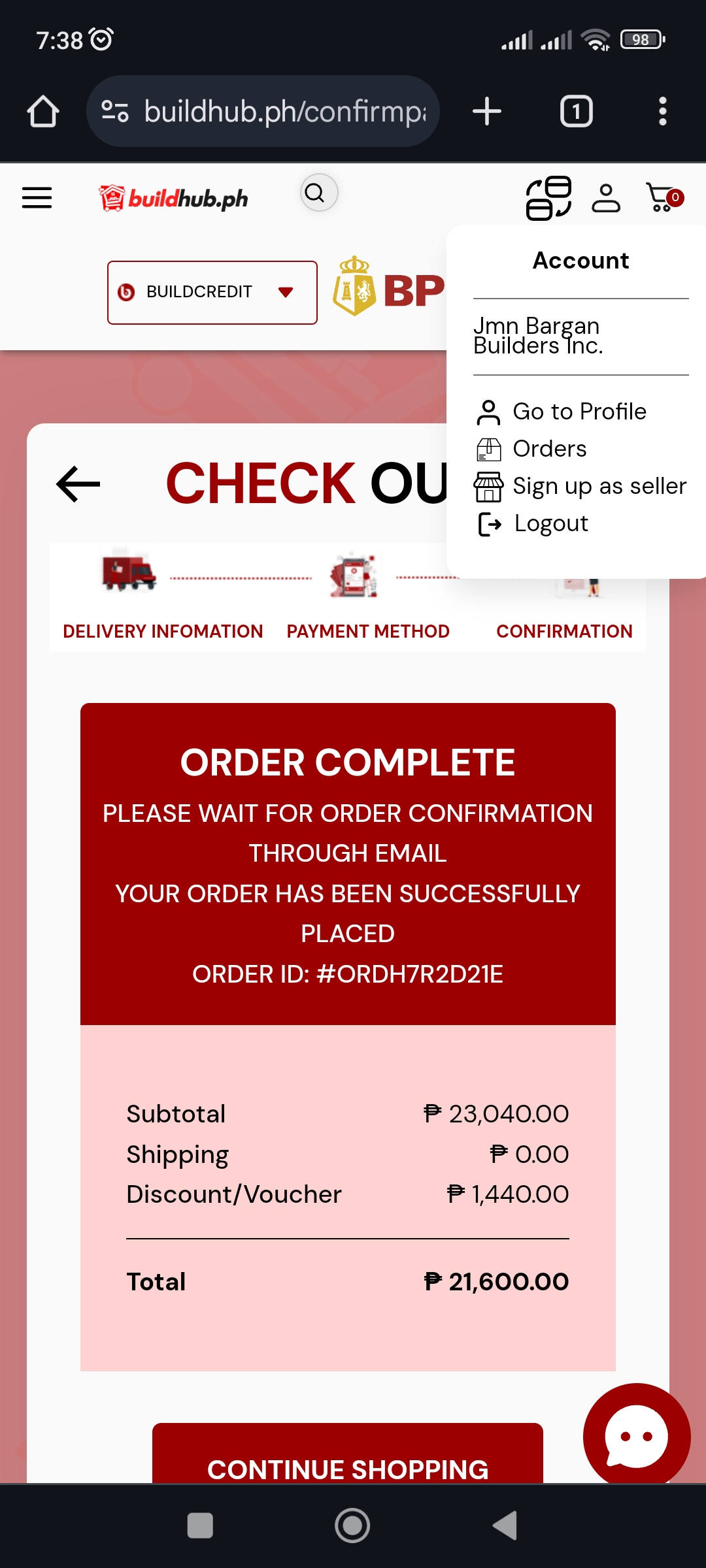The height and width of the screenshot is (1568, 706).
Task: Open the hamburger menu
Action: (37, 197)
